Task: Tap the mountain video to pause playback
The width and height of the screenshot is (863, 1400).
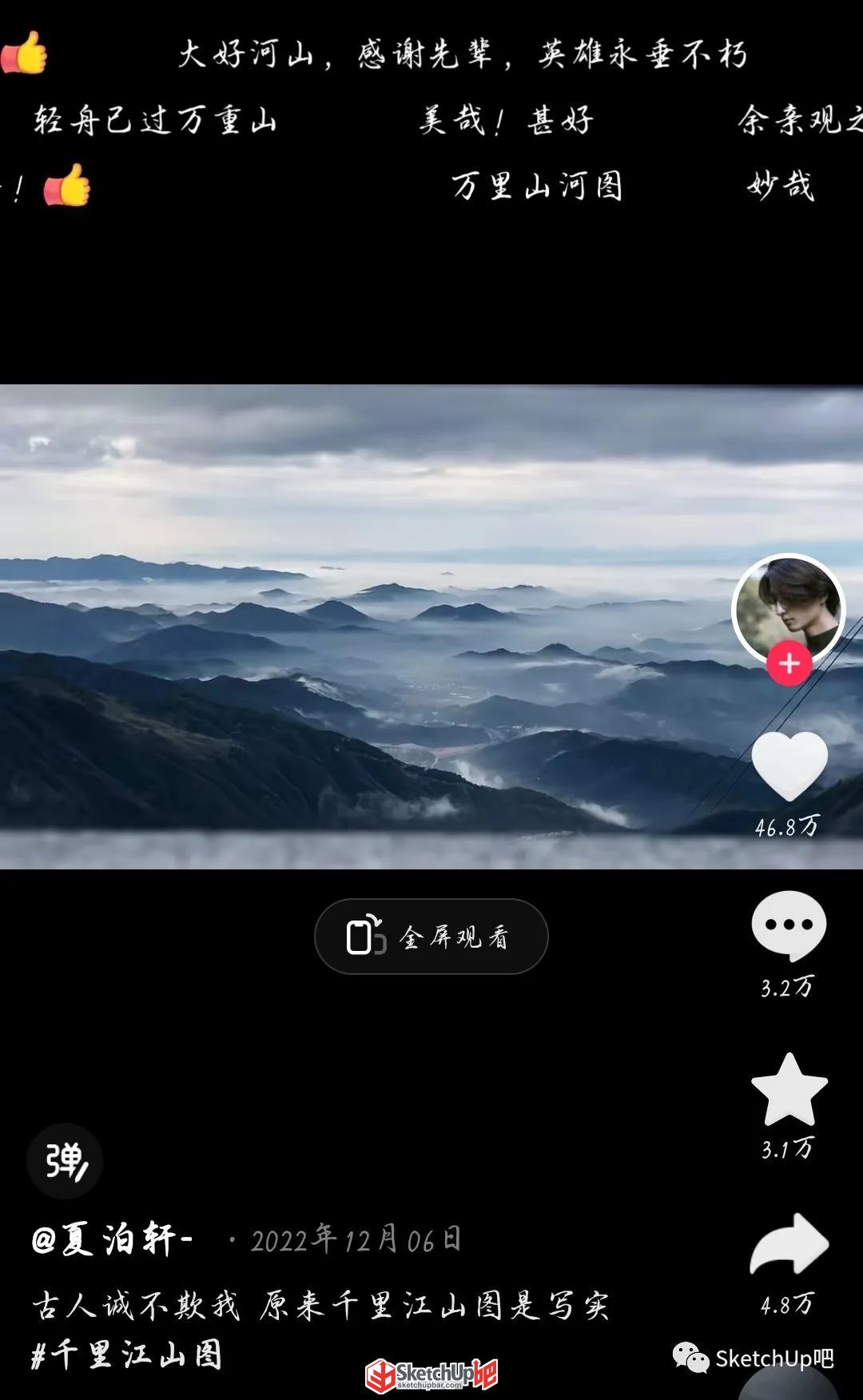Action: (368, 626)
